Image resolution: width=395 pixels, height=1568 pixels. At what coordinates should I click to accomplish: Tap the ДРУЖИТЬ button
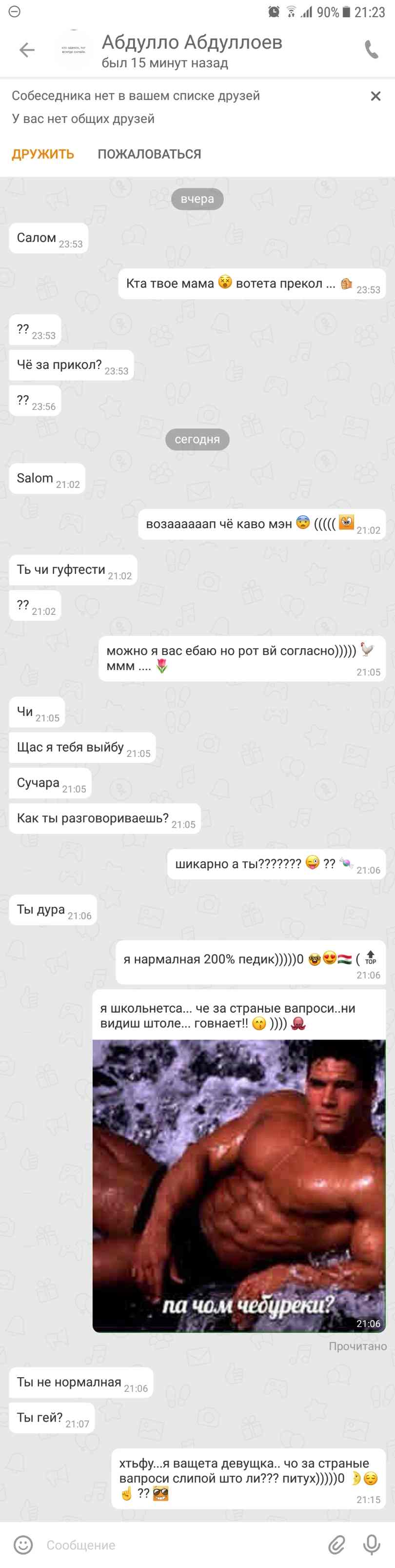click(42, 154)
